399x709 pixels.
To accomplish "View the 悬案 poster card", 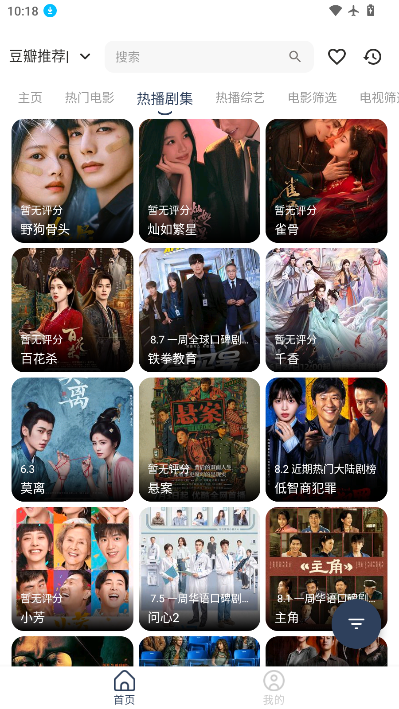I will [200, 440].
